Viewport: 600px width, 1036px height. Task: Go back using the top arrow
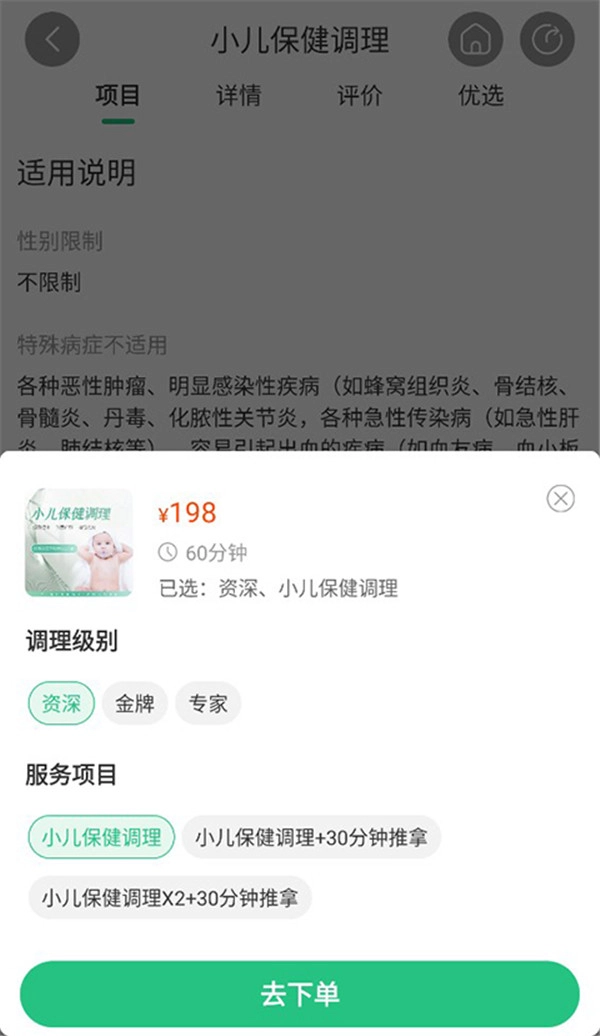pos(52,40)
